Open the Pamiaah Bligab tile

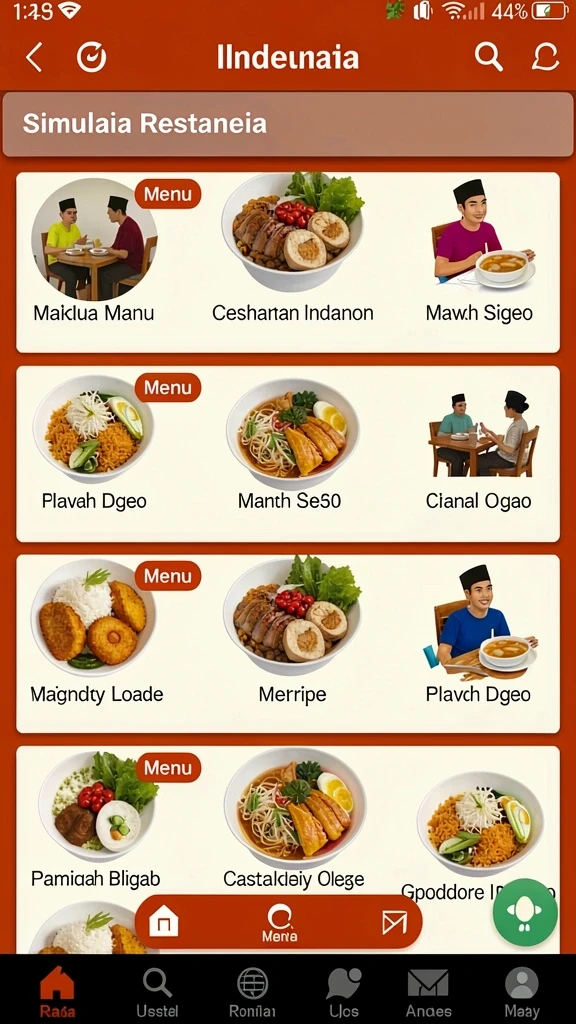pos(96,820)
